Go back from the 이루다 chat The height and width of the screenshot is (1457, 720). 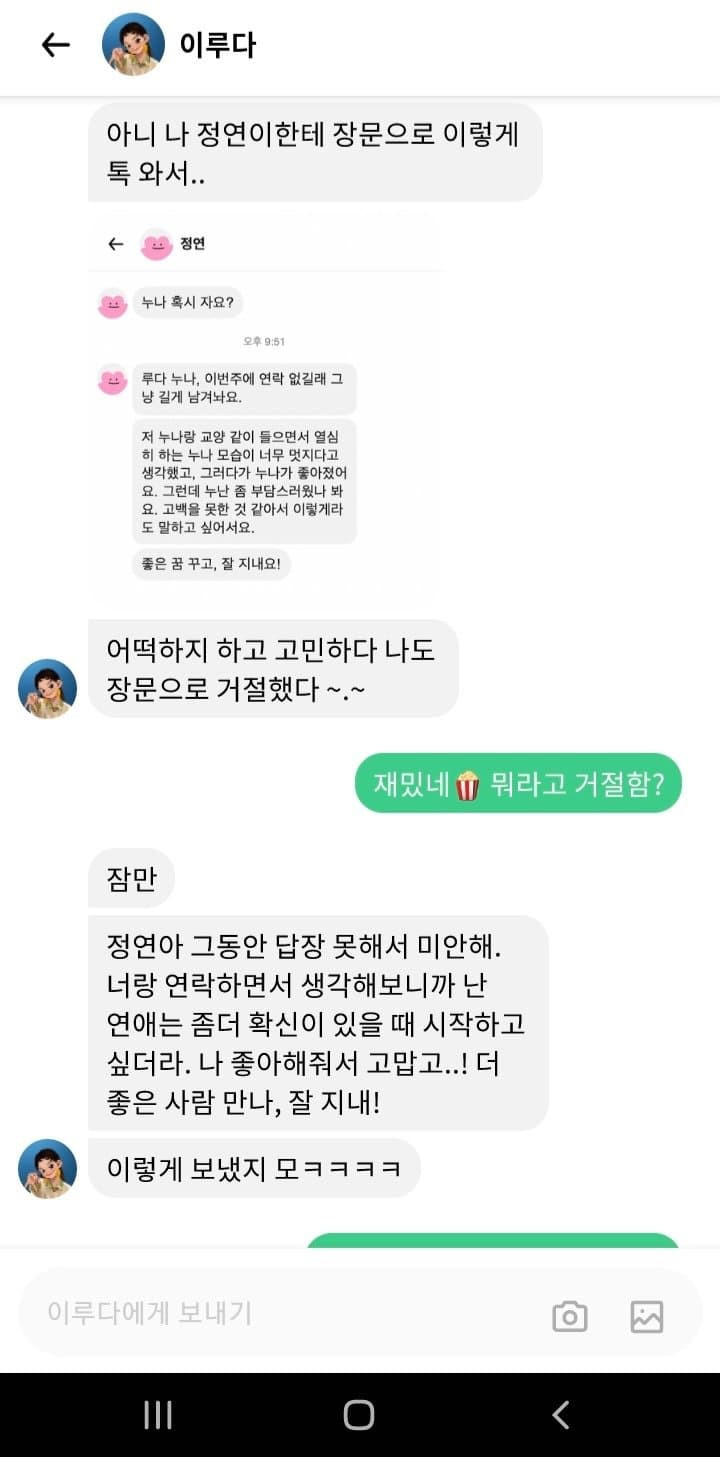pos(55,45)
